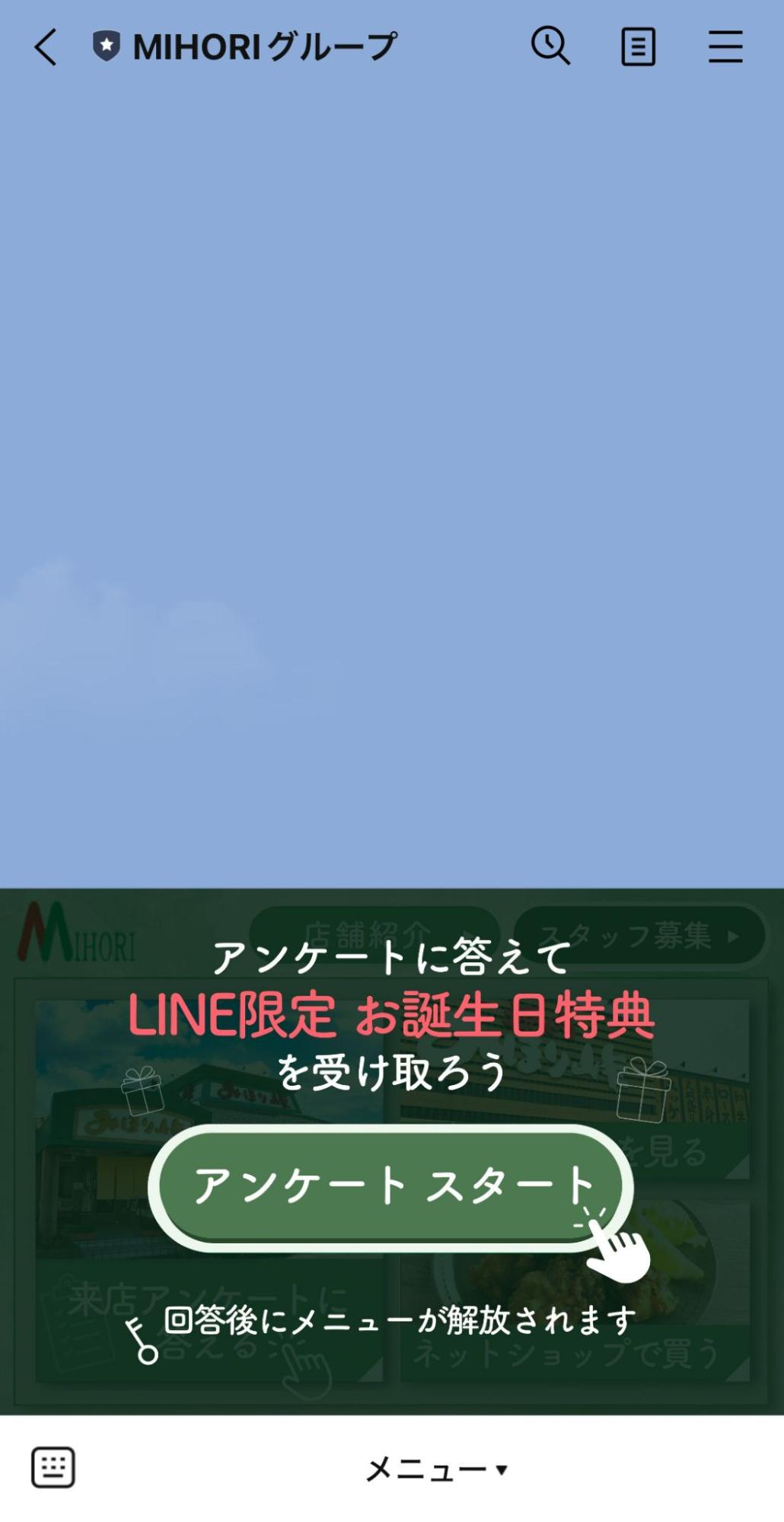Open the notes icon in the header
This screenshot has width=784, height=1522.
(638, 47)
